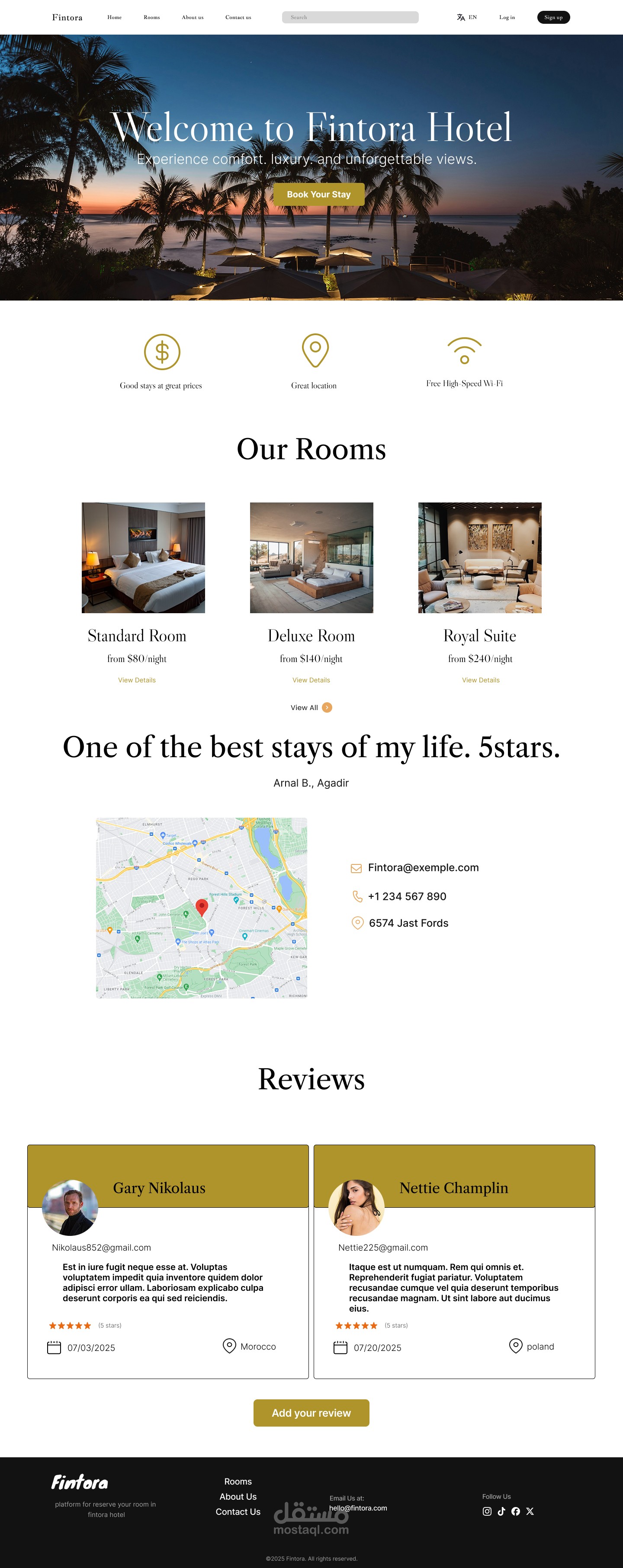Open the X icon in the footer

[x=530, y=1511]
